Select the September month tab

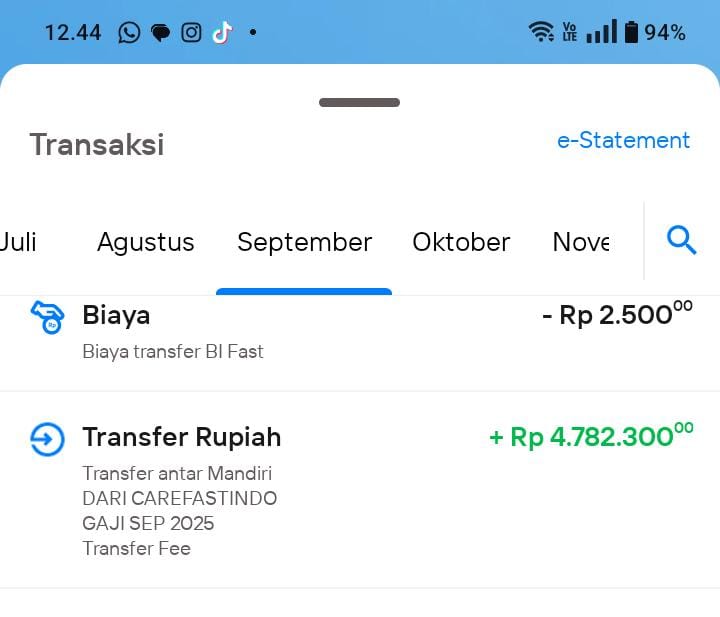pos(304,242)
